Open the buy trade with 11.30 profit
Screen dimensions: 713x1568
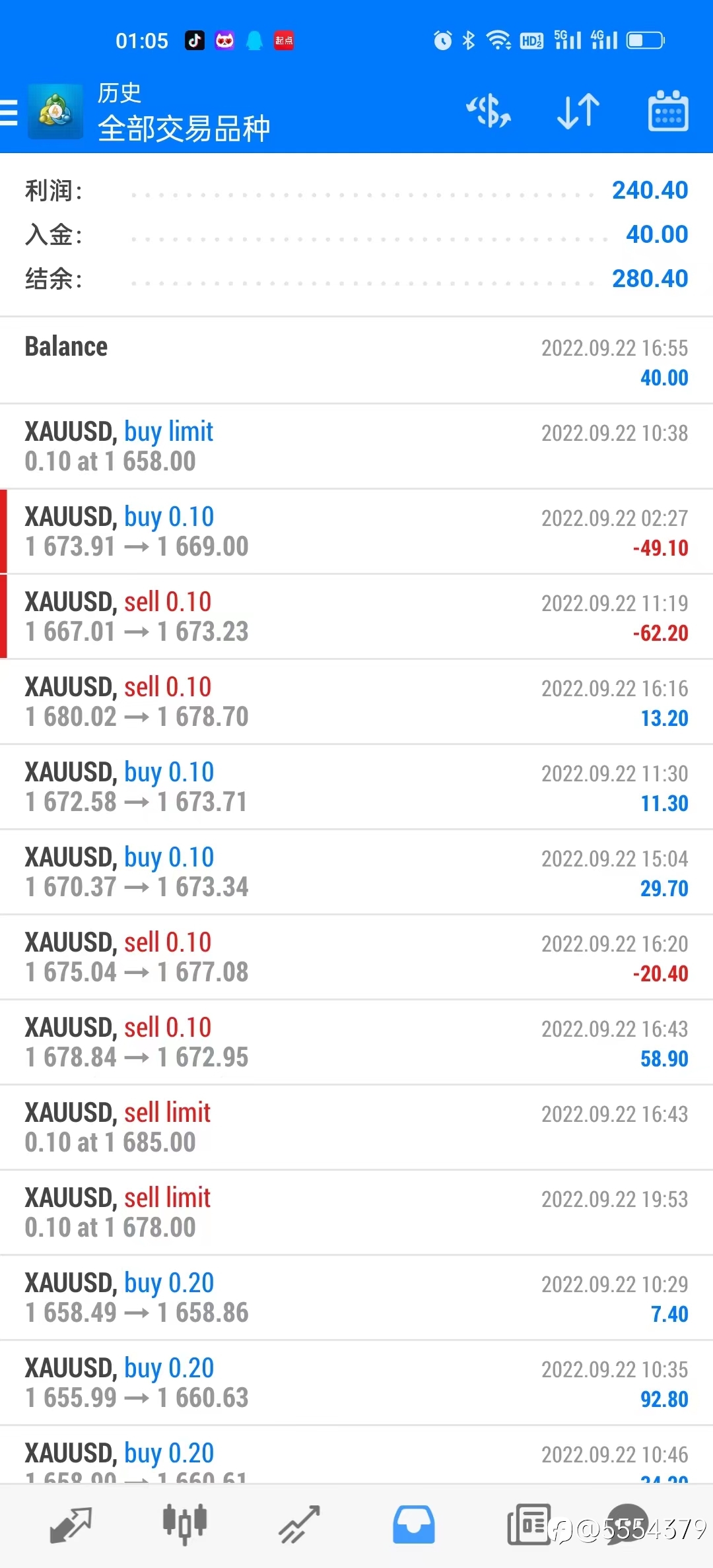tap(356, 787)
